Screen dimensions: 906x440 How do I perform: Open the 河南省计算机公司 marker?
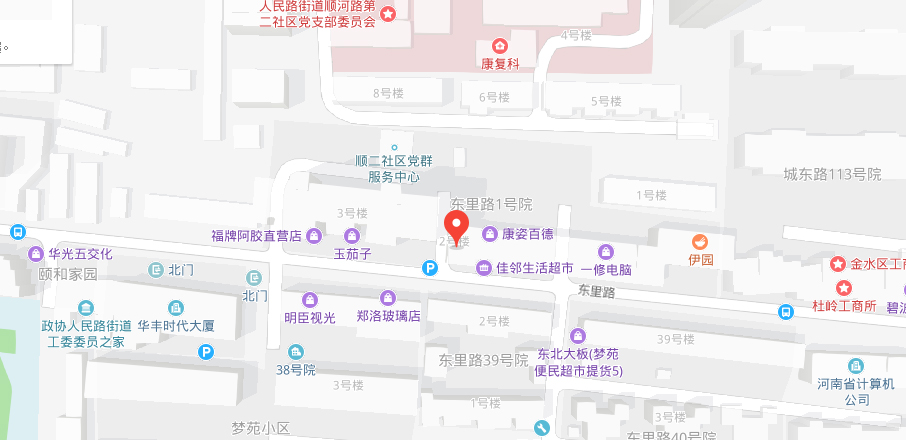[856, 365]
